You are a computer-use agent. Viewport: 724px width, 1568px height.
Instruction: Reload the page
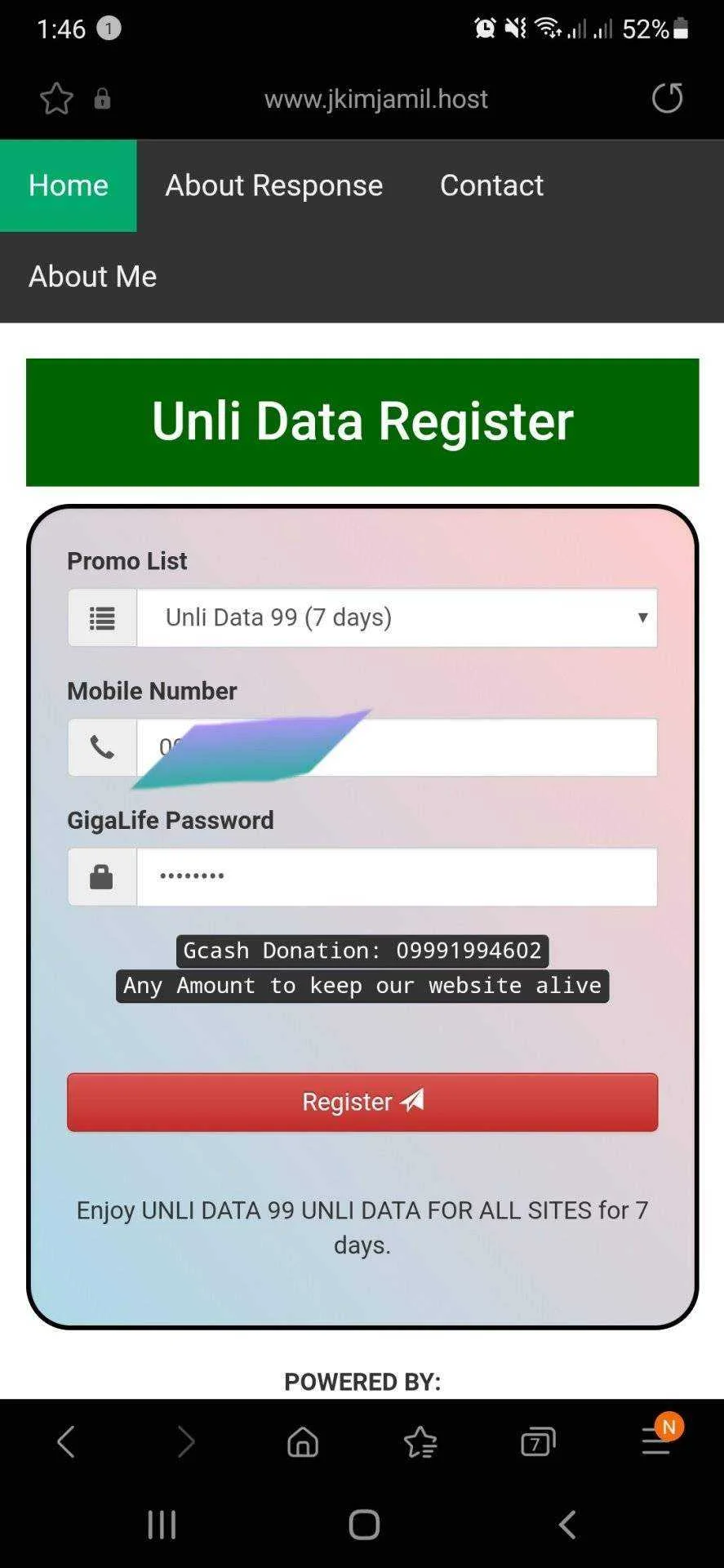coord(667,98)
